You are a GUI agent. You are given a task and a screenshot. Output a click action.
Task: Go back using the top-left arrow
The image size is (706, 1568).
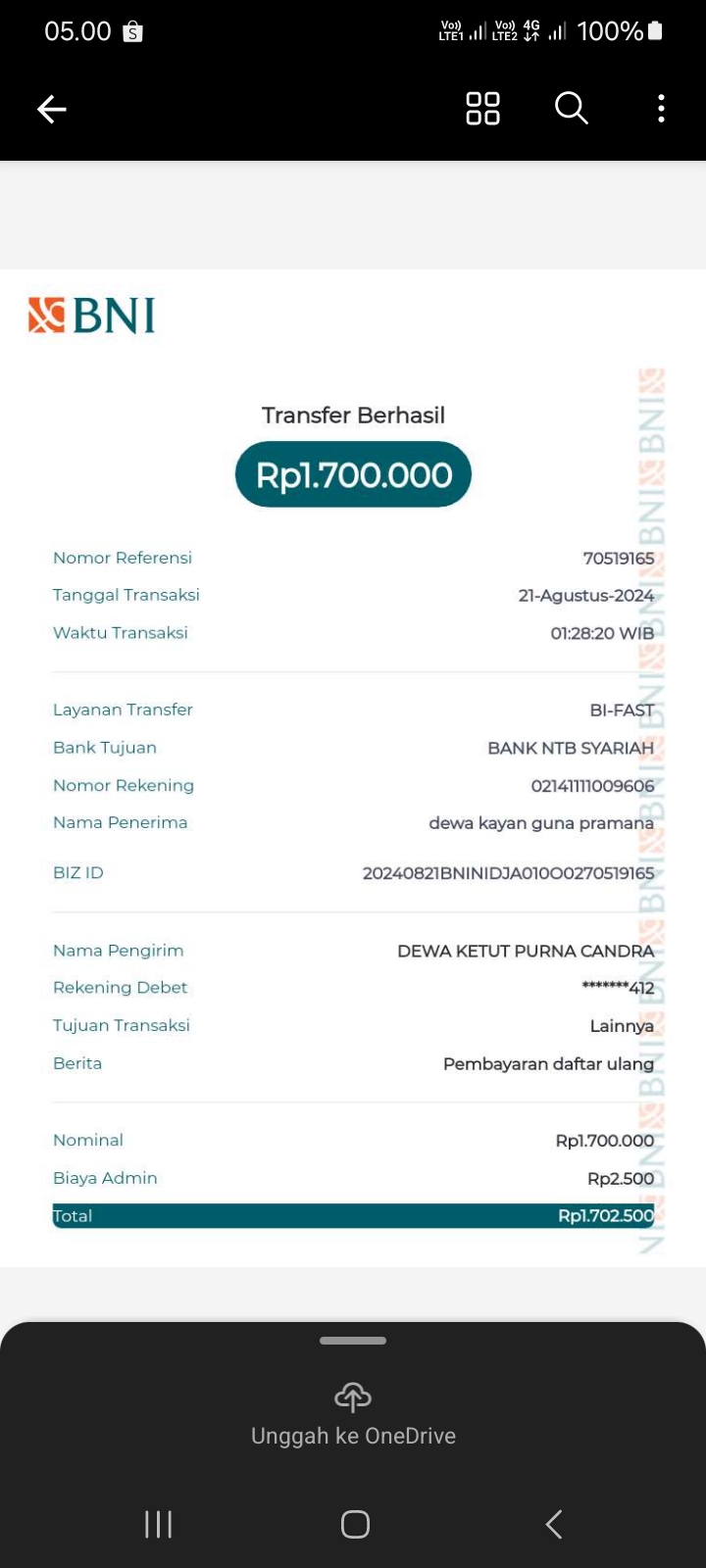(52, 109)
